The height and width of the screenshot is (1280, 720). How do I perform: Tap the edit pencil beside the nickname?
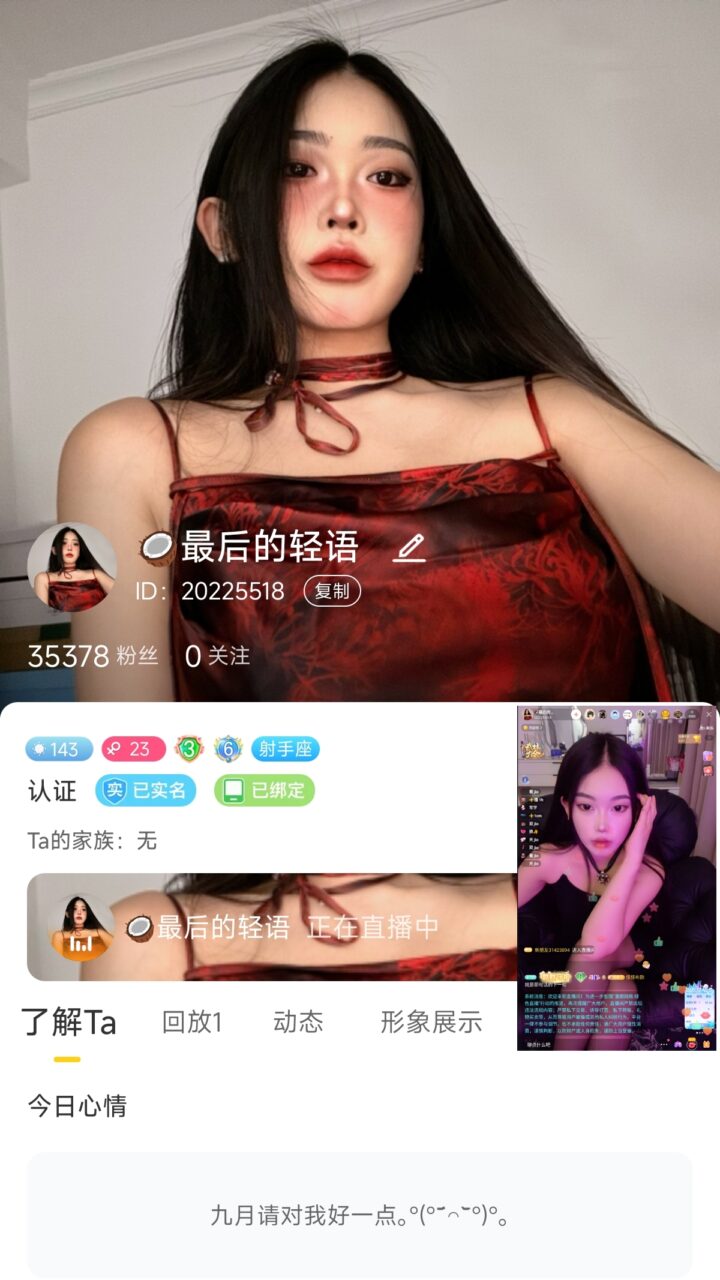pyautogui.click(x=409, y=548)
